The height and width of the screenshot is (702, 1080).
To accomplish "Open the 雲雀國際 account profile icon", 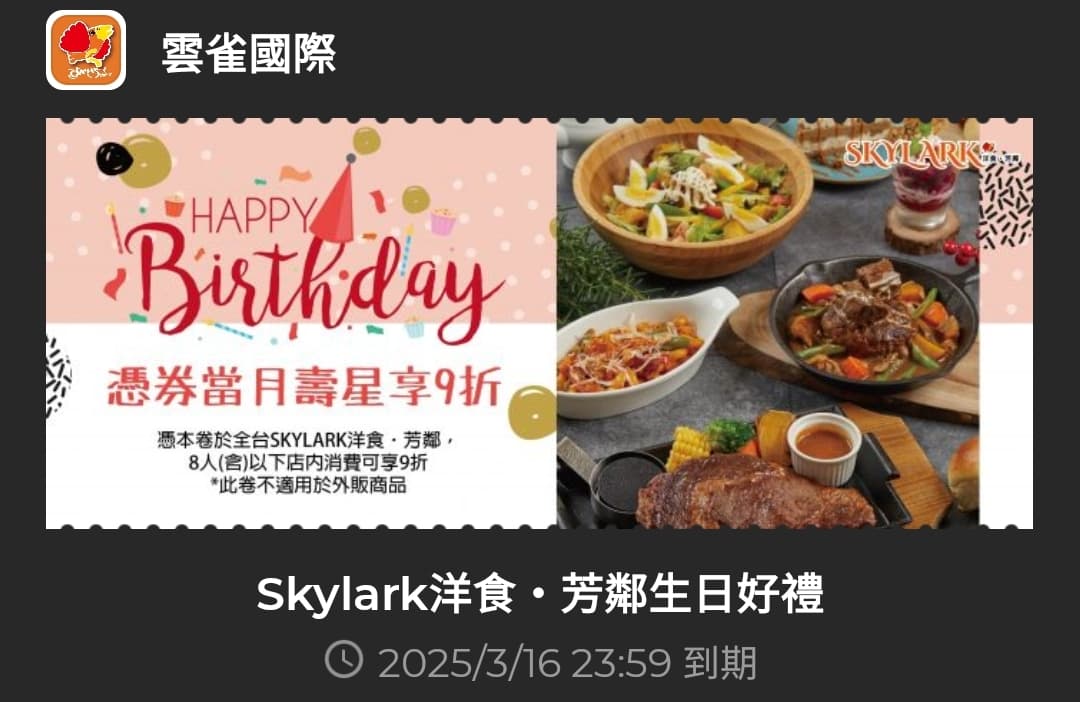I will coord(86,50).
